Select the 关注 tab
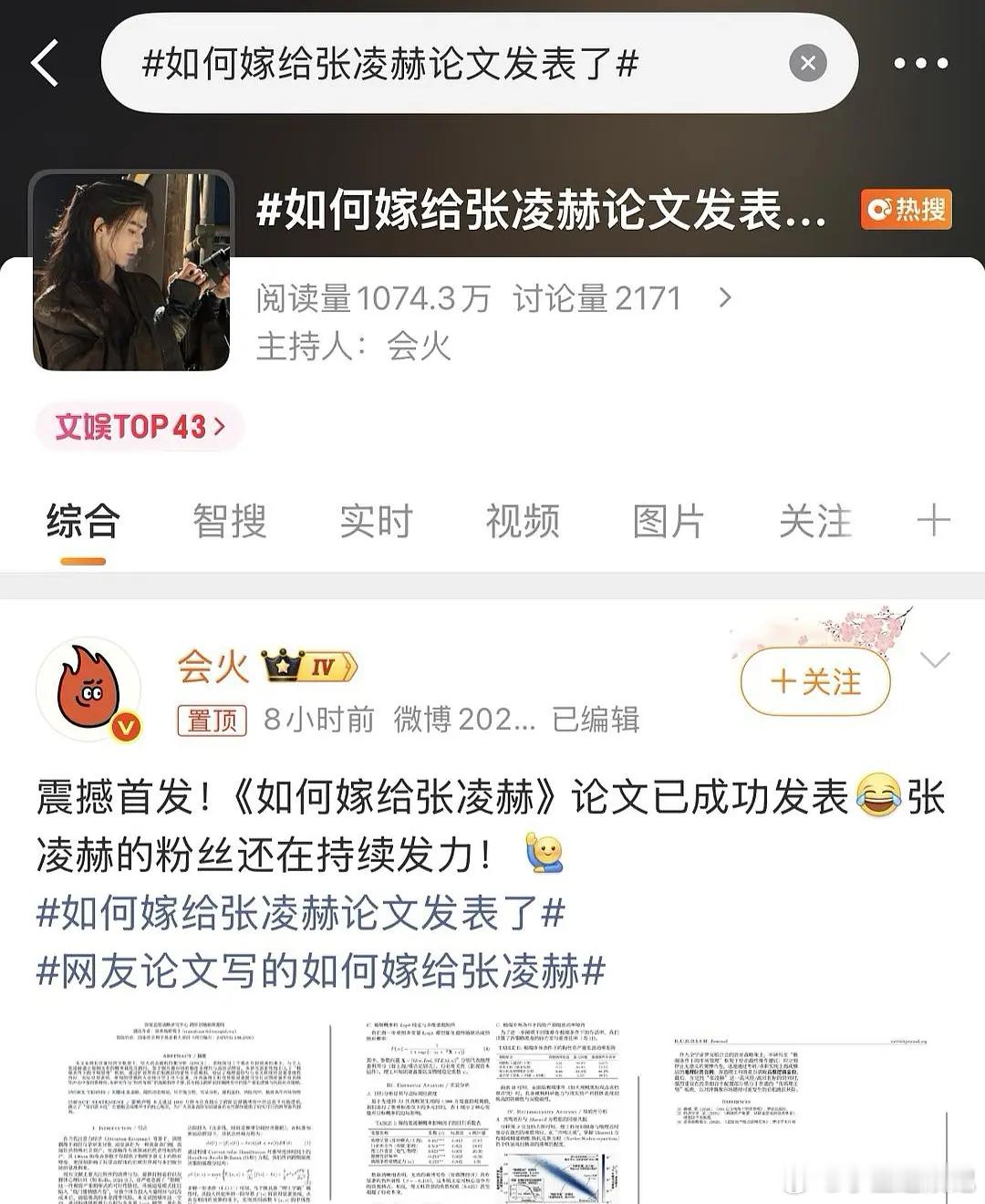This screenshot has height=1204, width=985. (x=814, y=521)
